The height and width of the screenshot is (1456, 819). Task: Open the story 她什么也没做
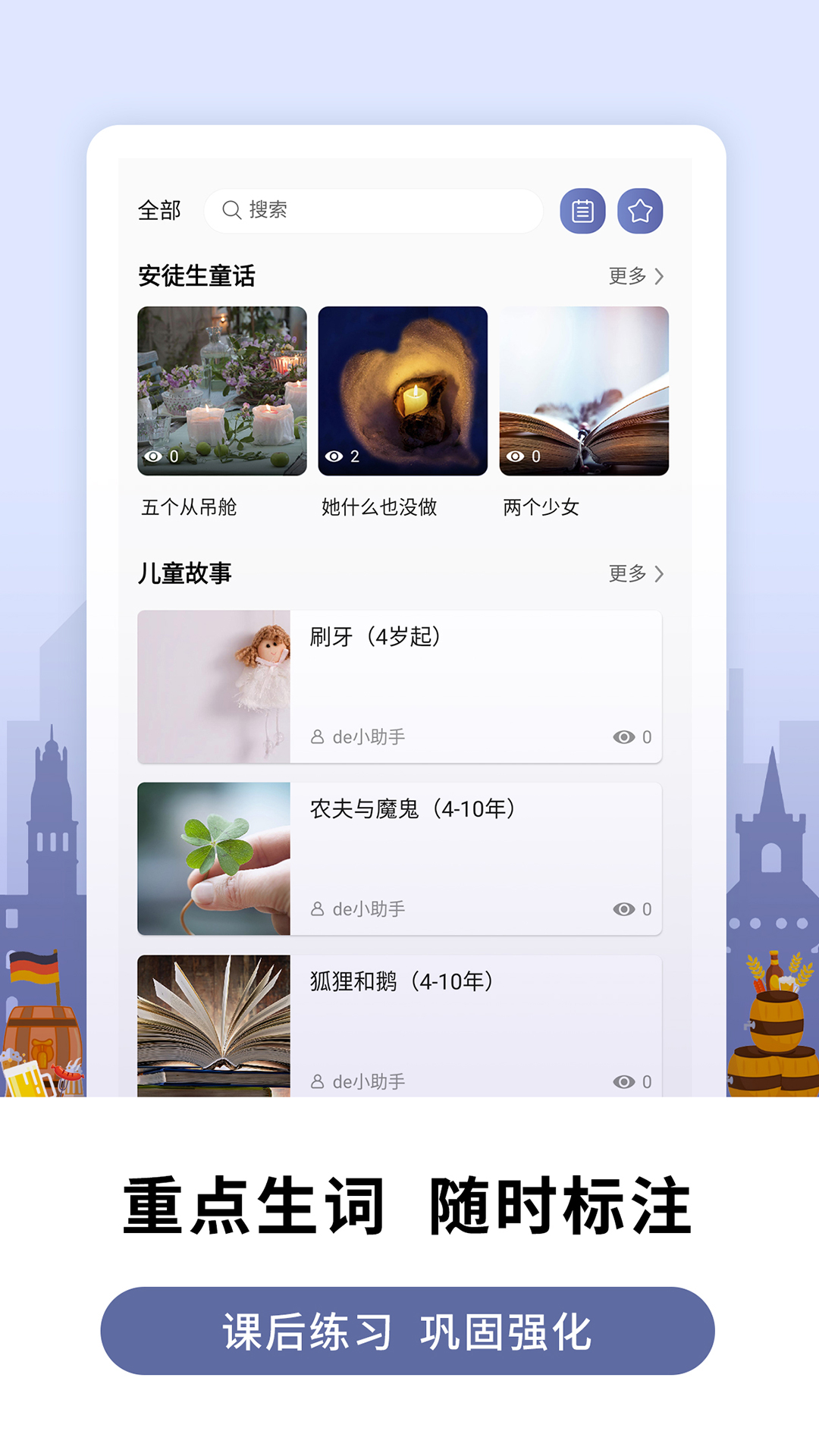(403, 389)
